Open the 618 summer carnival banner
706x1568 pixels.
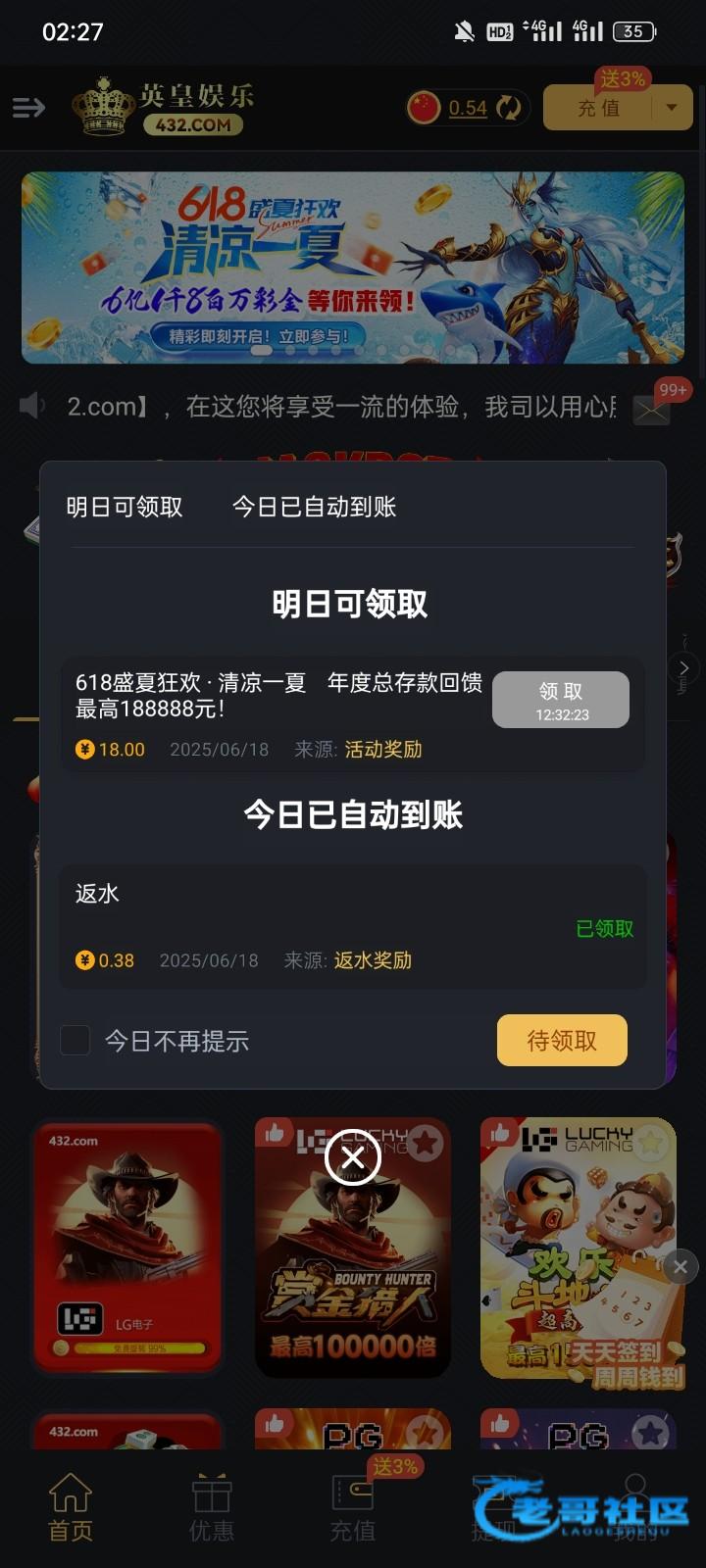[x=353, y=268]
